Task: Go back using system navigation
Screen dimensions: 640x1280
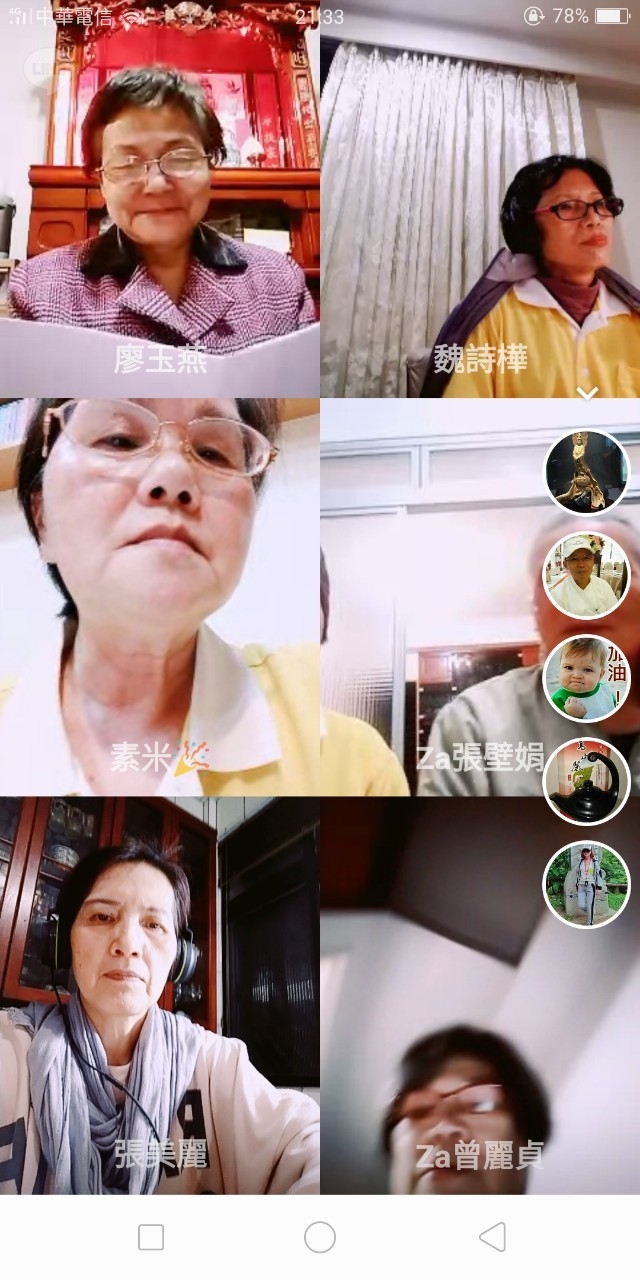Action: click(x=492, y=1237)
